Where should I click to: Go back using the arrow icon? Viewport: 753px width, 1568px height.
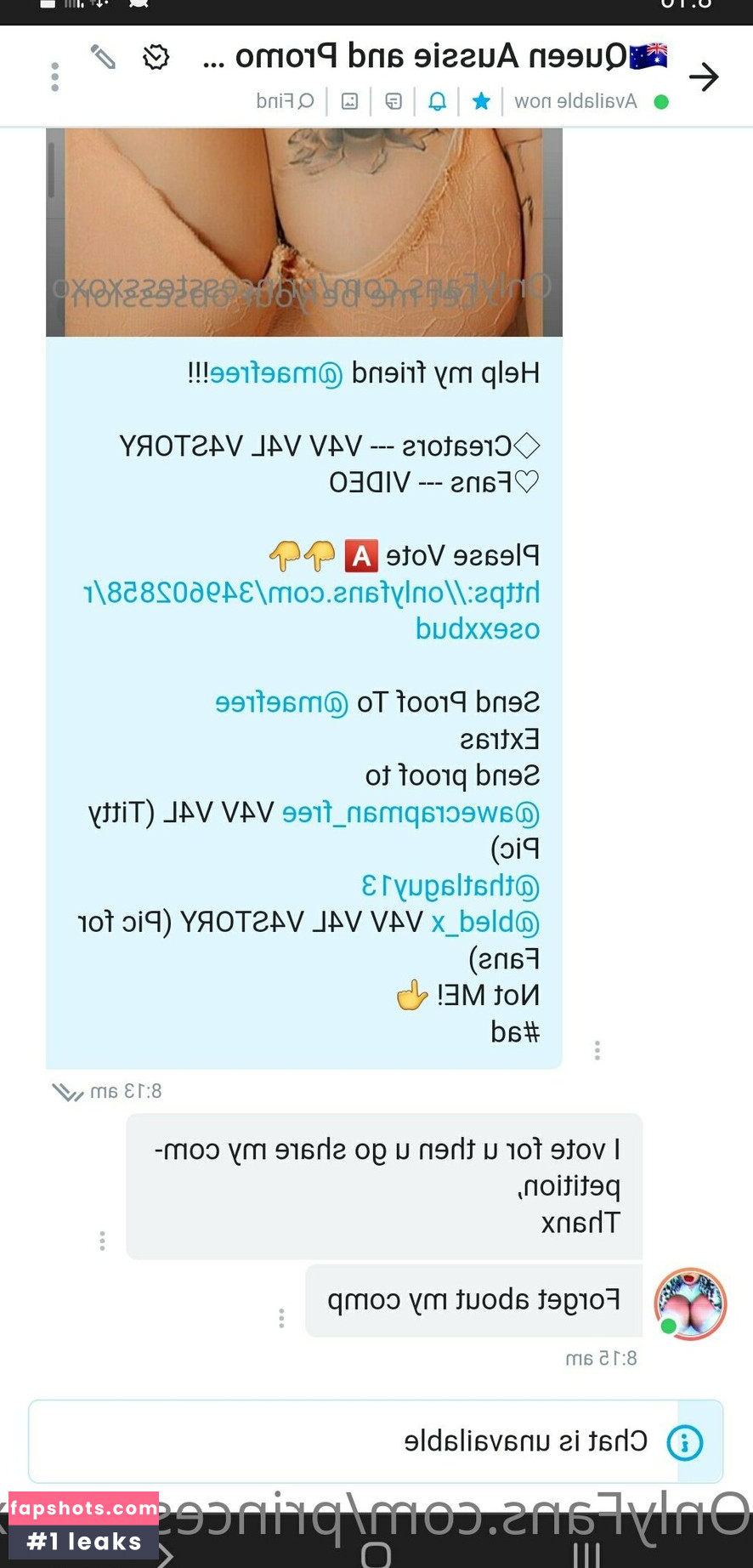click(x=704, y=77)
